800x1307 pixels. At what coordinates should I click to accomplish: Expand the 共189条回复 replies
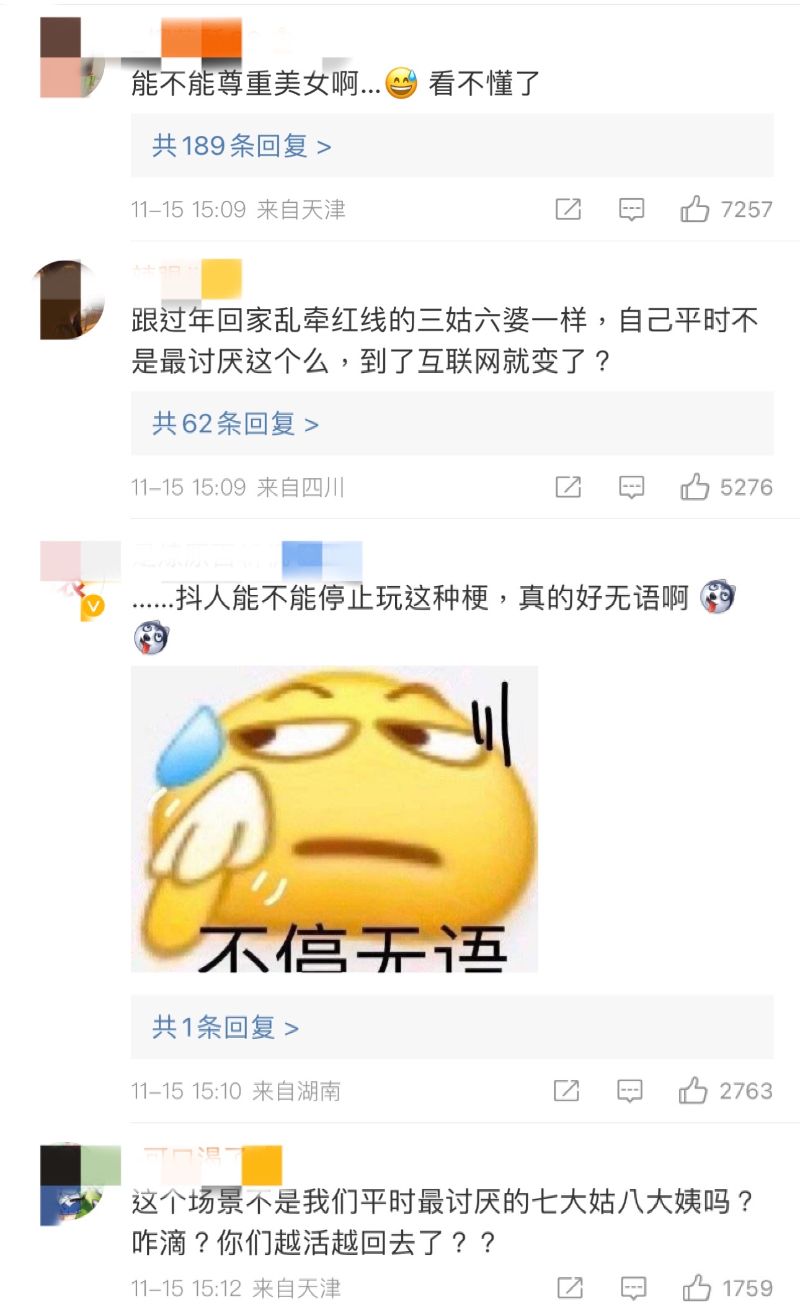[x=241, y=146]
